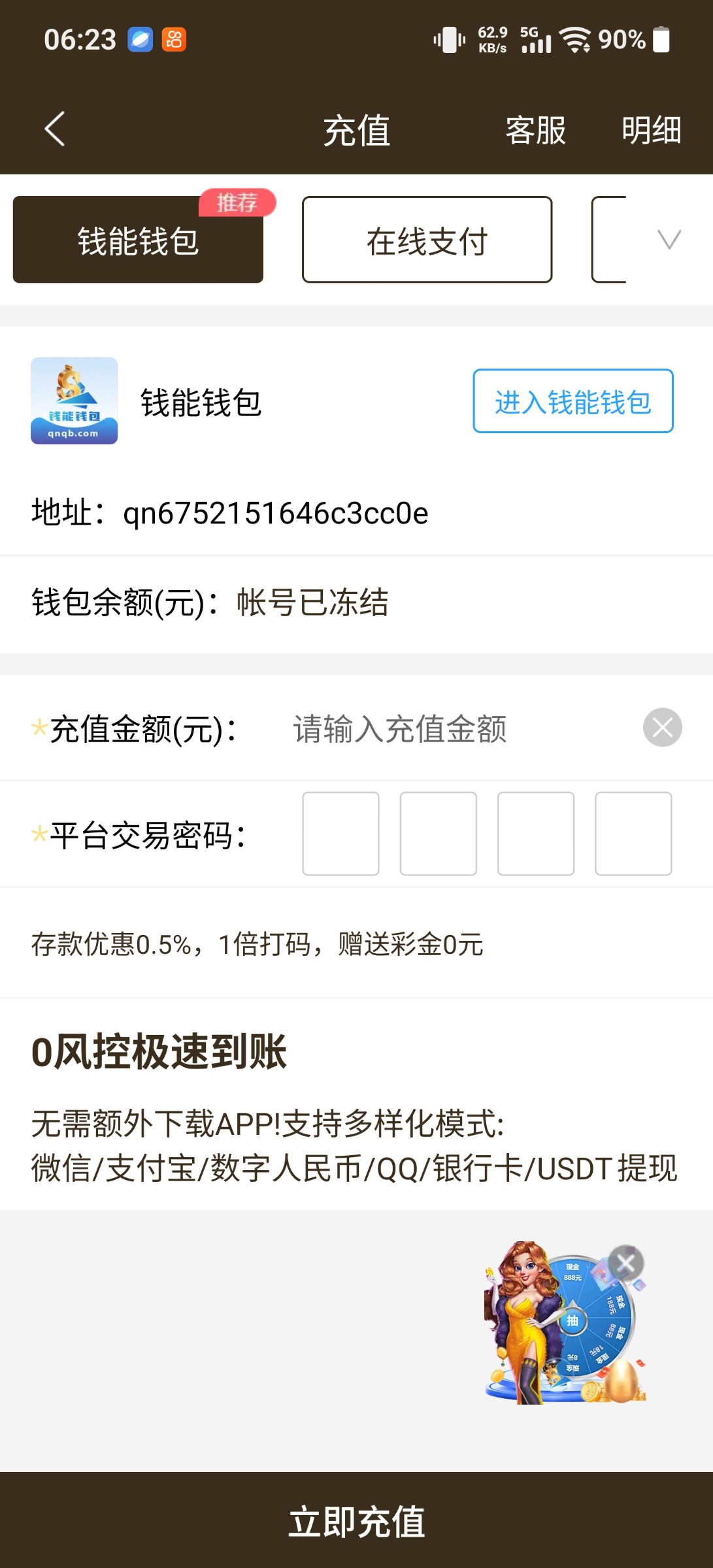
Task: Open the 钱能钱包 app logo icon
Action: pyautogui.click(x=74, y=400)
